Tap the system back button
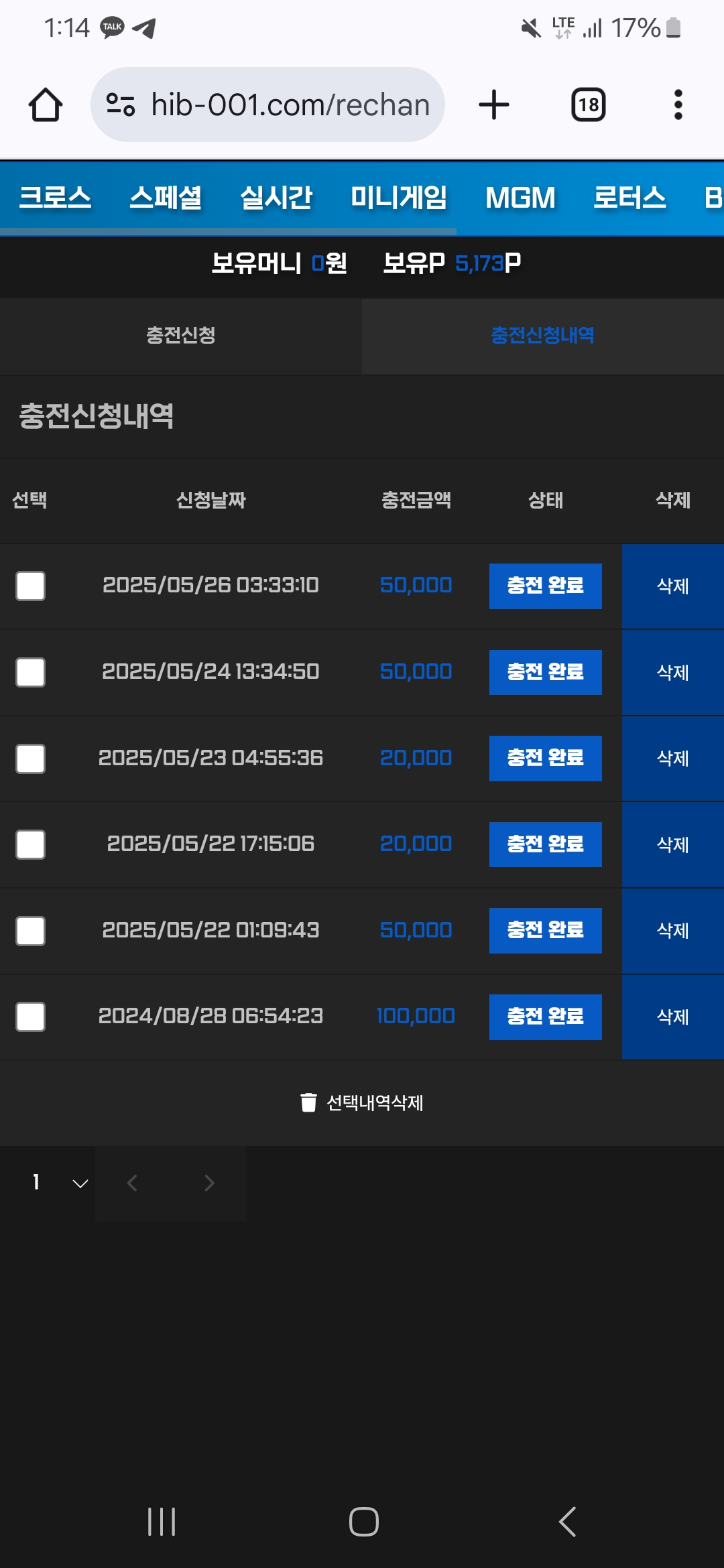 point(567,1521)
